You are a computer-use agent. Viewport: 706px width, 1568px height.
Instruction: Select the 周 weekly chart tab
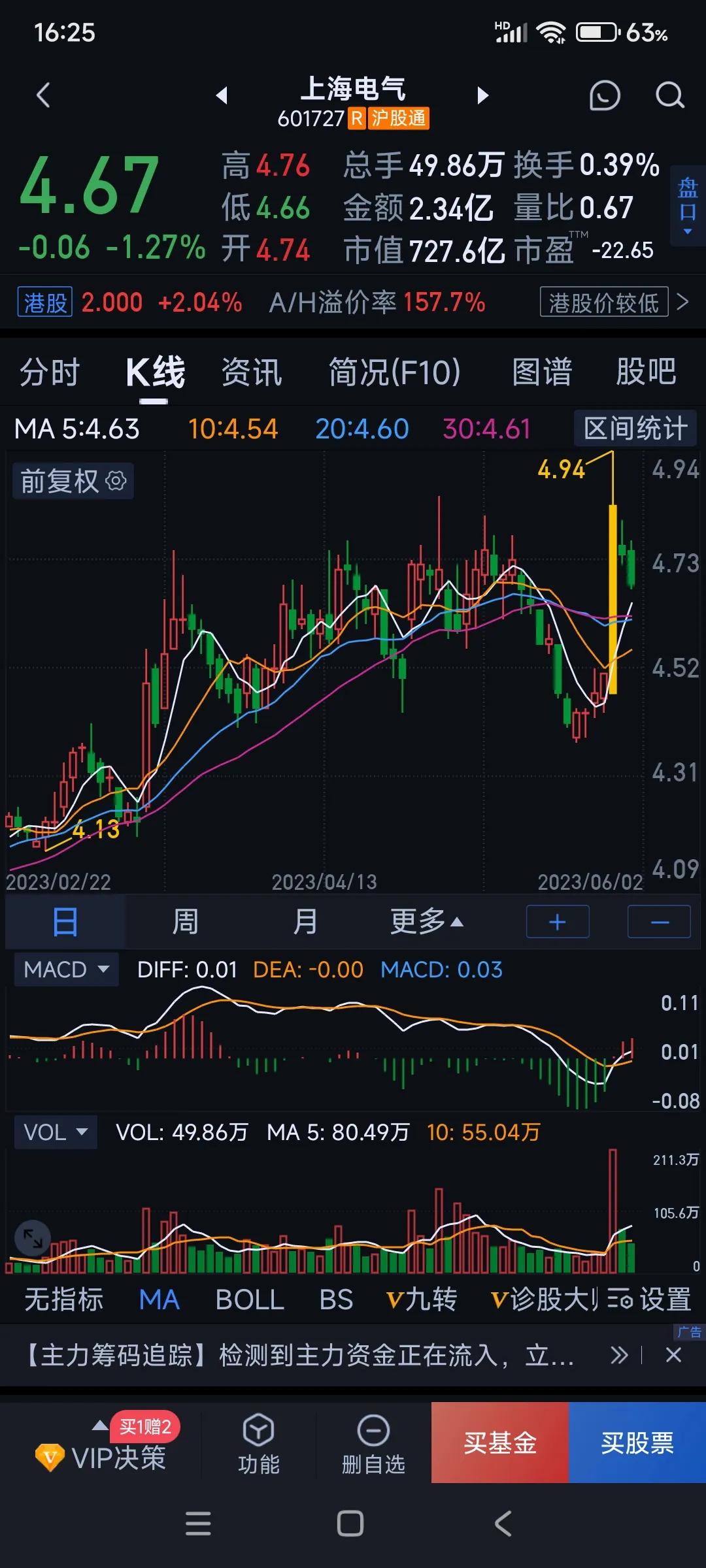185,921
